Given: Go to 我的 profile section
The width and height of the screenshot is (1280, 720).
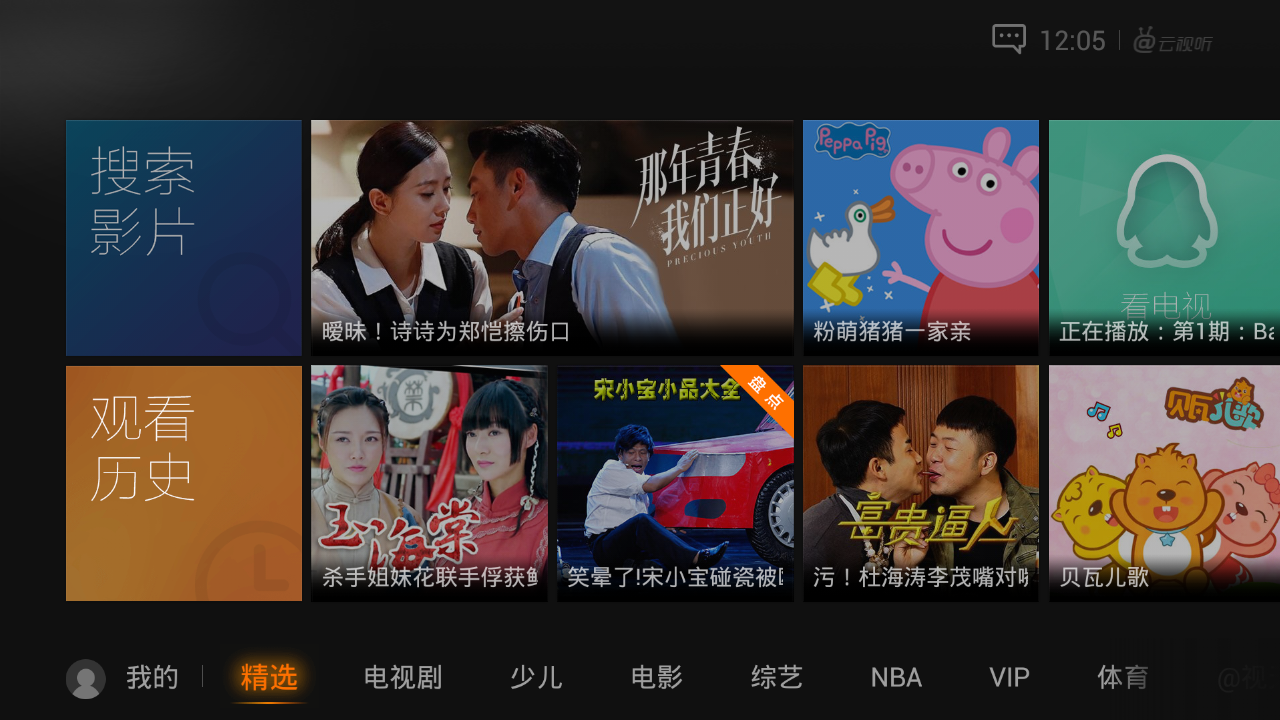Looking at the screenshot, I should pyautogui.click(x=124, y=678).
